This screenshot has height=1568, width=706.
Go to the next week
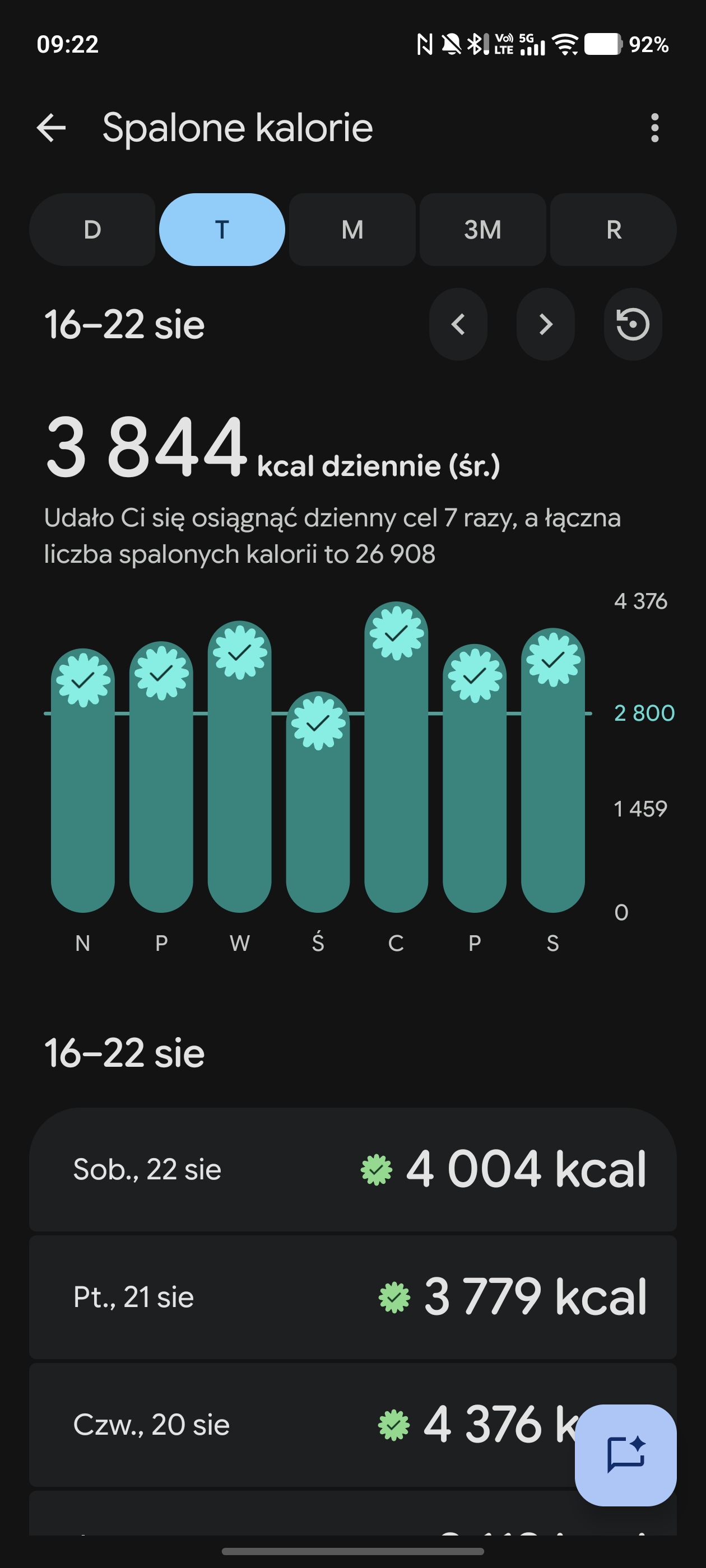(x=546, y=324)
